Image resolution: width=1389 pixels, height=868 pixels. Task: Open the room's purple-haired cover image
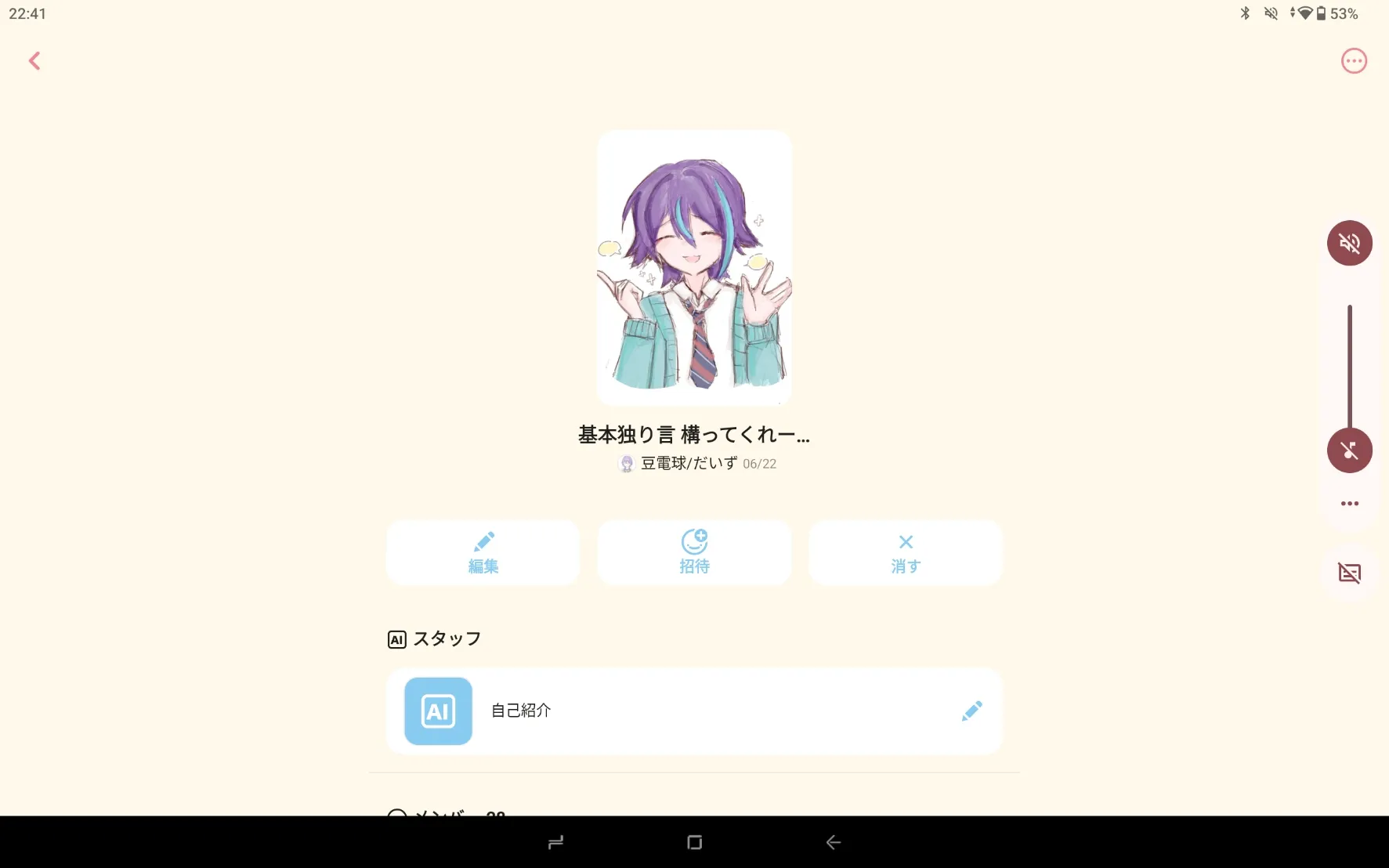click(x=694, y=268)
